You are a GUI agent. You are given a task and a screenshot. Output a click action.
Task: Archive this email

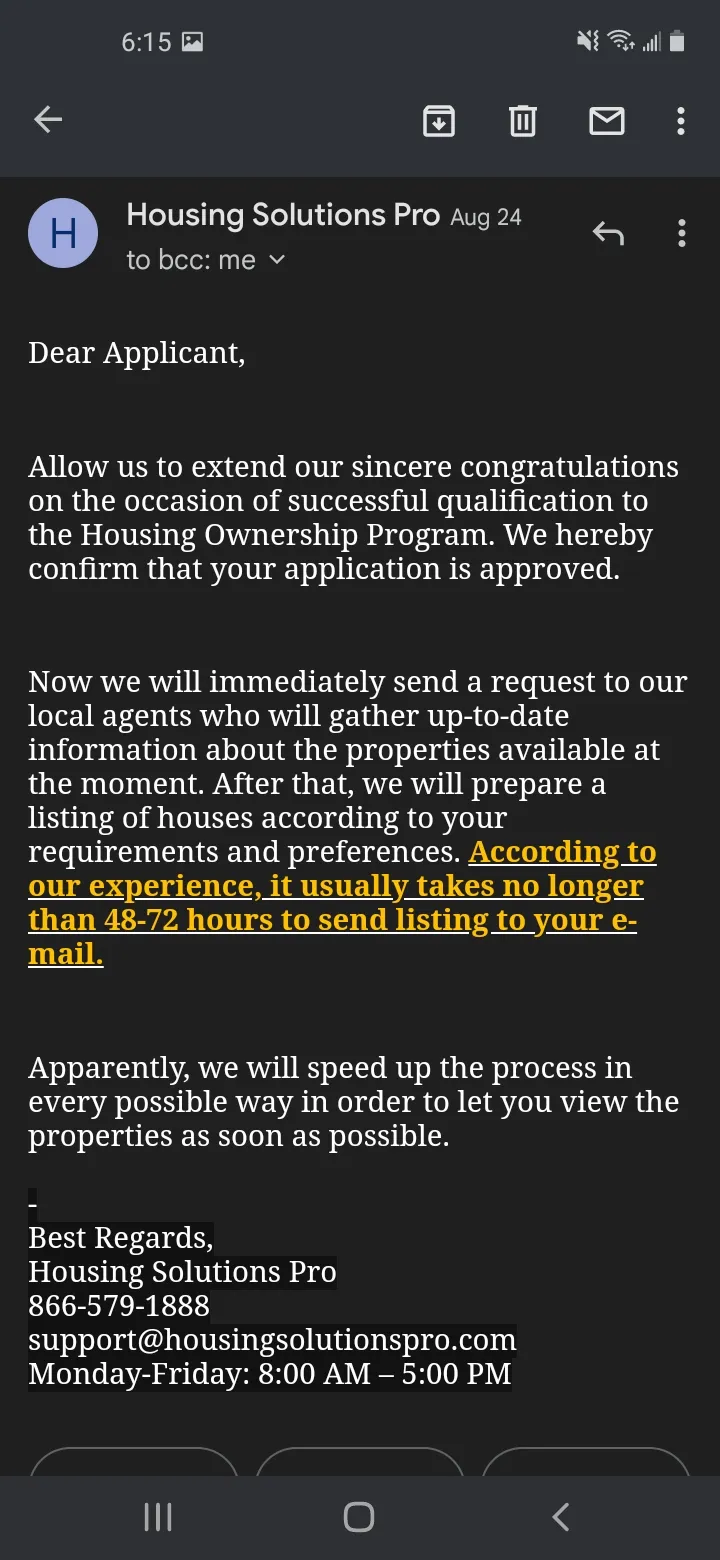pyautogui.click(x=439, y=121)
